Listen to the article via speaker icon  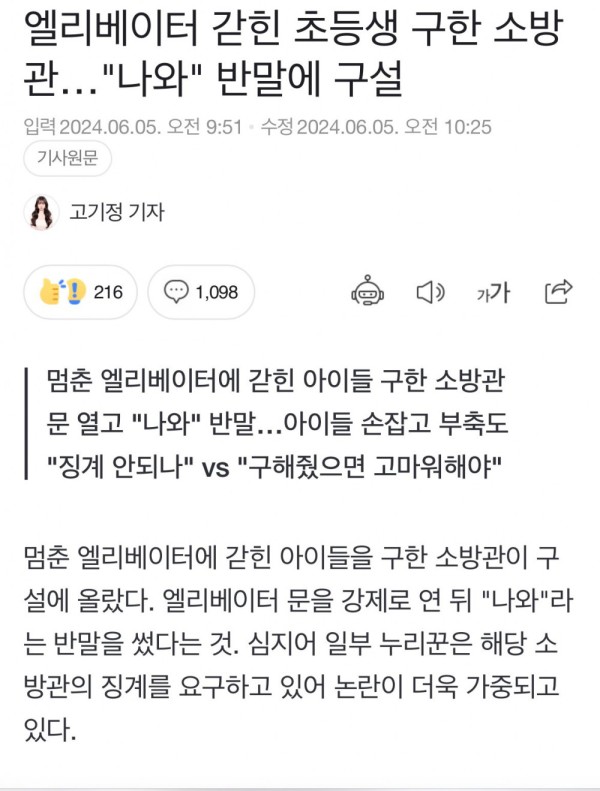tap(429, 292)
